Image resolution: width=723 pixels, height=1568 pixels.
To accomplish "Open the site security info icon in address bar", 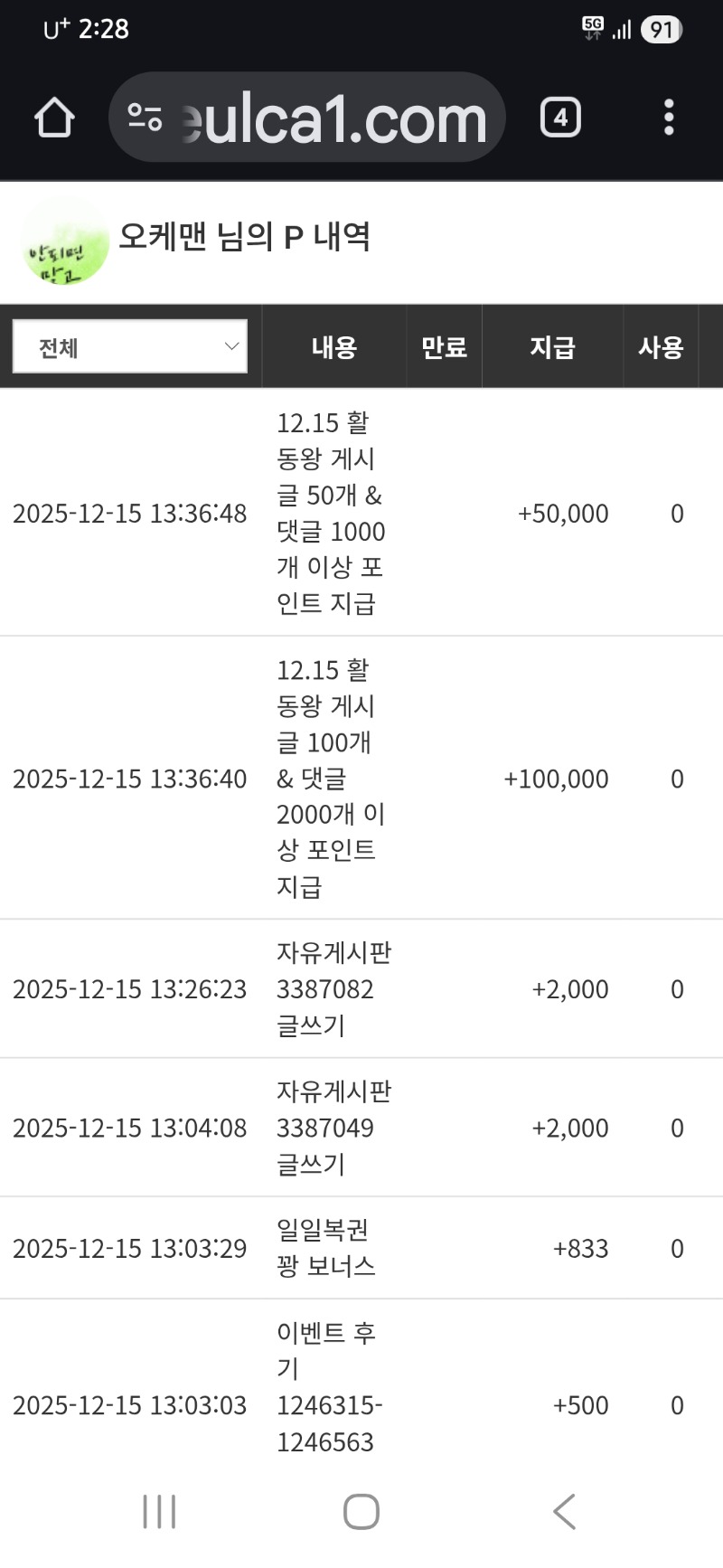I will pos(143,116).
